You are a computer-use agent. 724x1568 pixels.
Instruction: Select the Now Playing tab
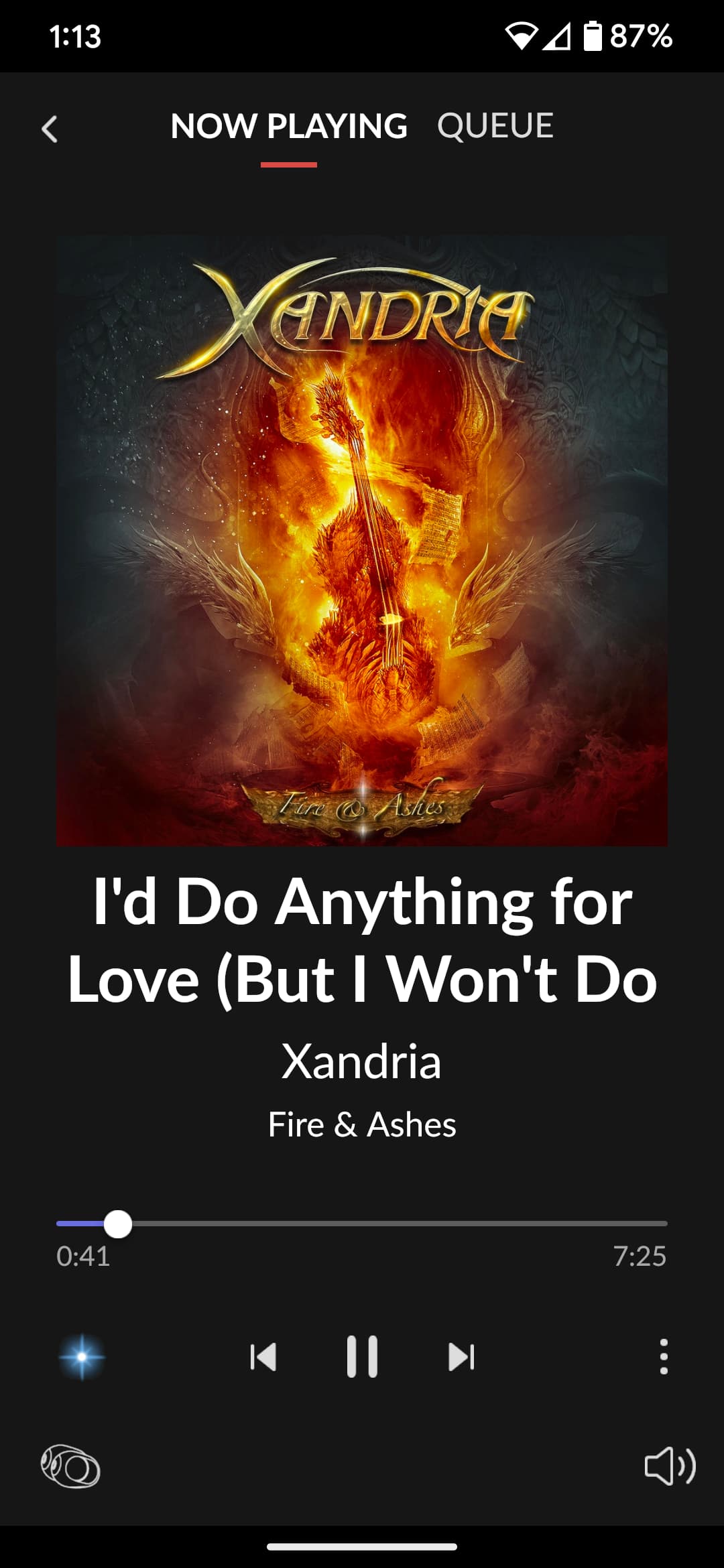pos(289,126)
